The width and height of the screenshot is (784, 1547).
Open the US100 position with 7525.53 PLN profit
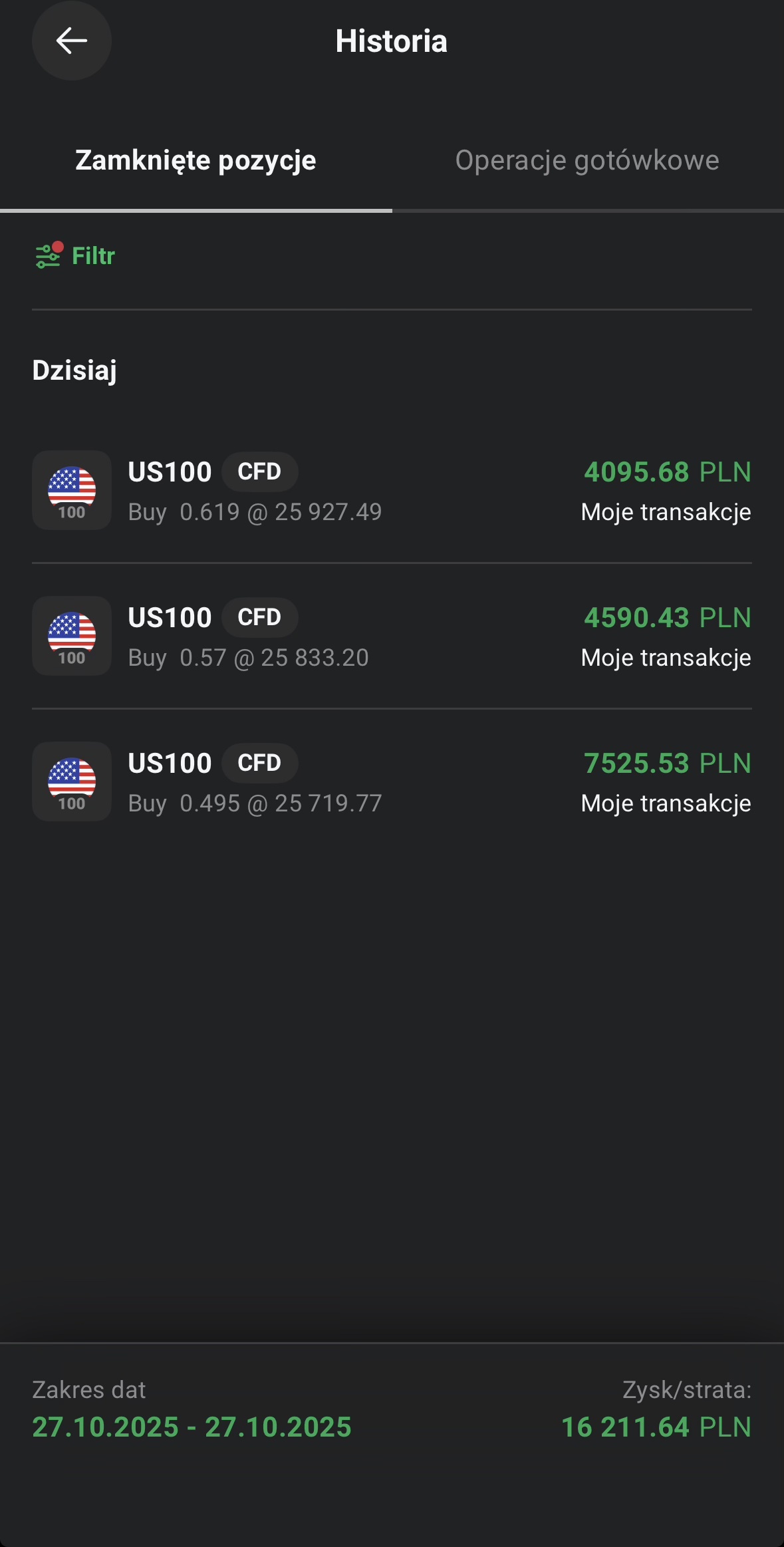(x=392, y=782)
